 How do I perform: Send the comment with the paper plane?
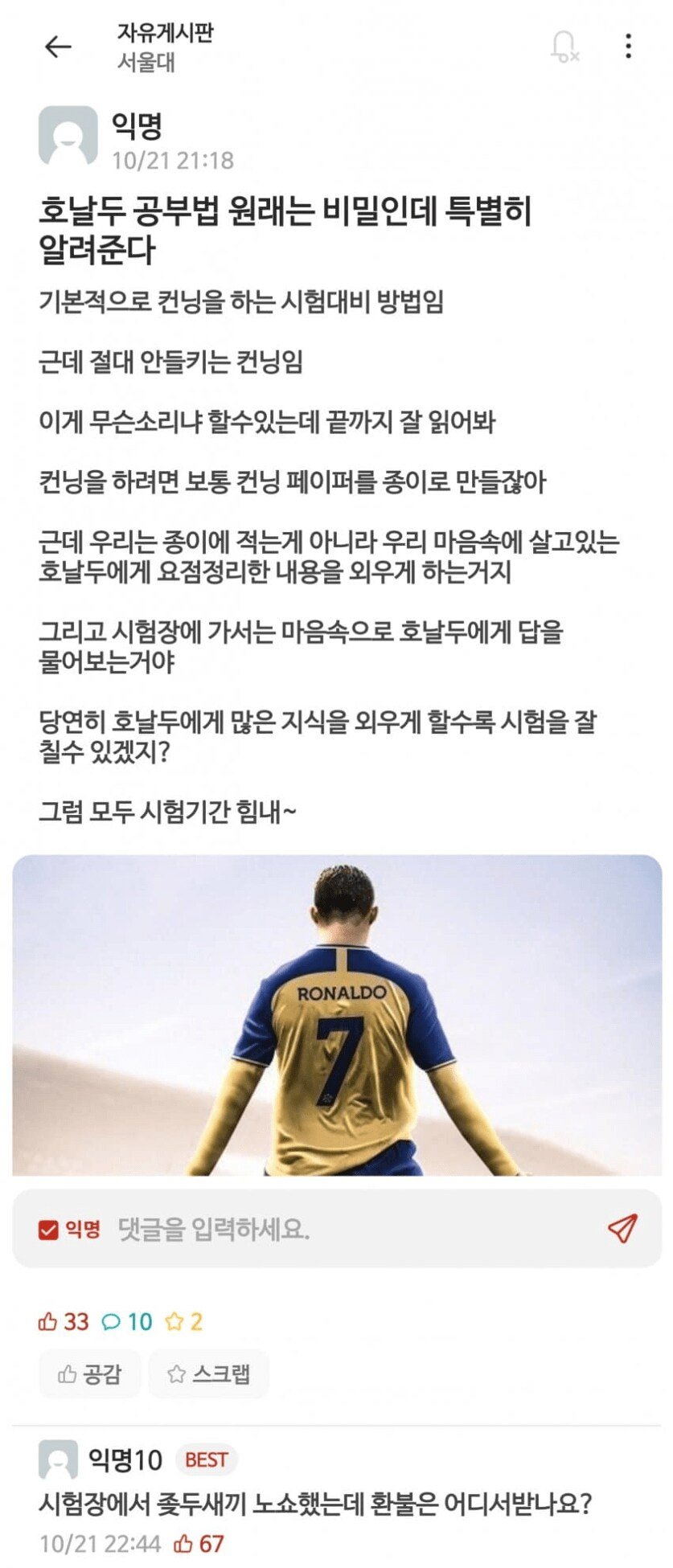(622, 1228)
